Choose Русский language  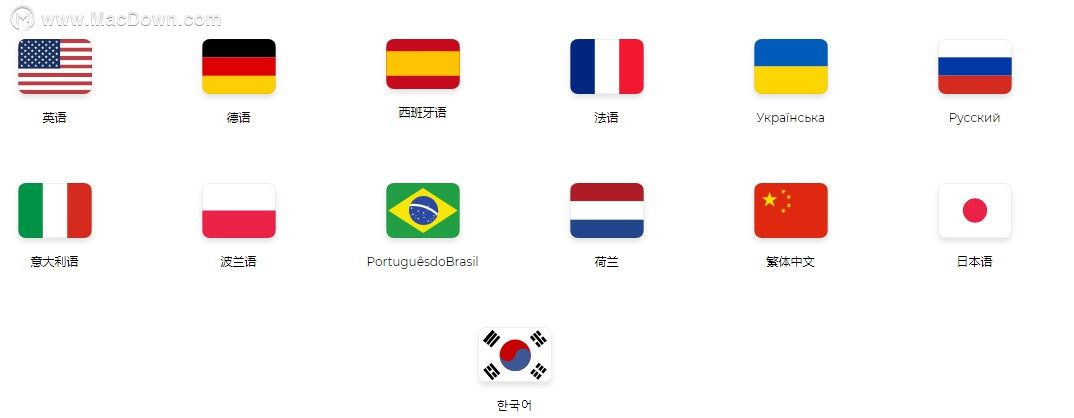click(x=975, y=66)
